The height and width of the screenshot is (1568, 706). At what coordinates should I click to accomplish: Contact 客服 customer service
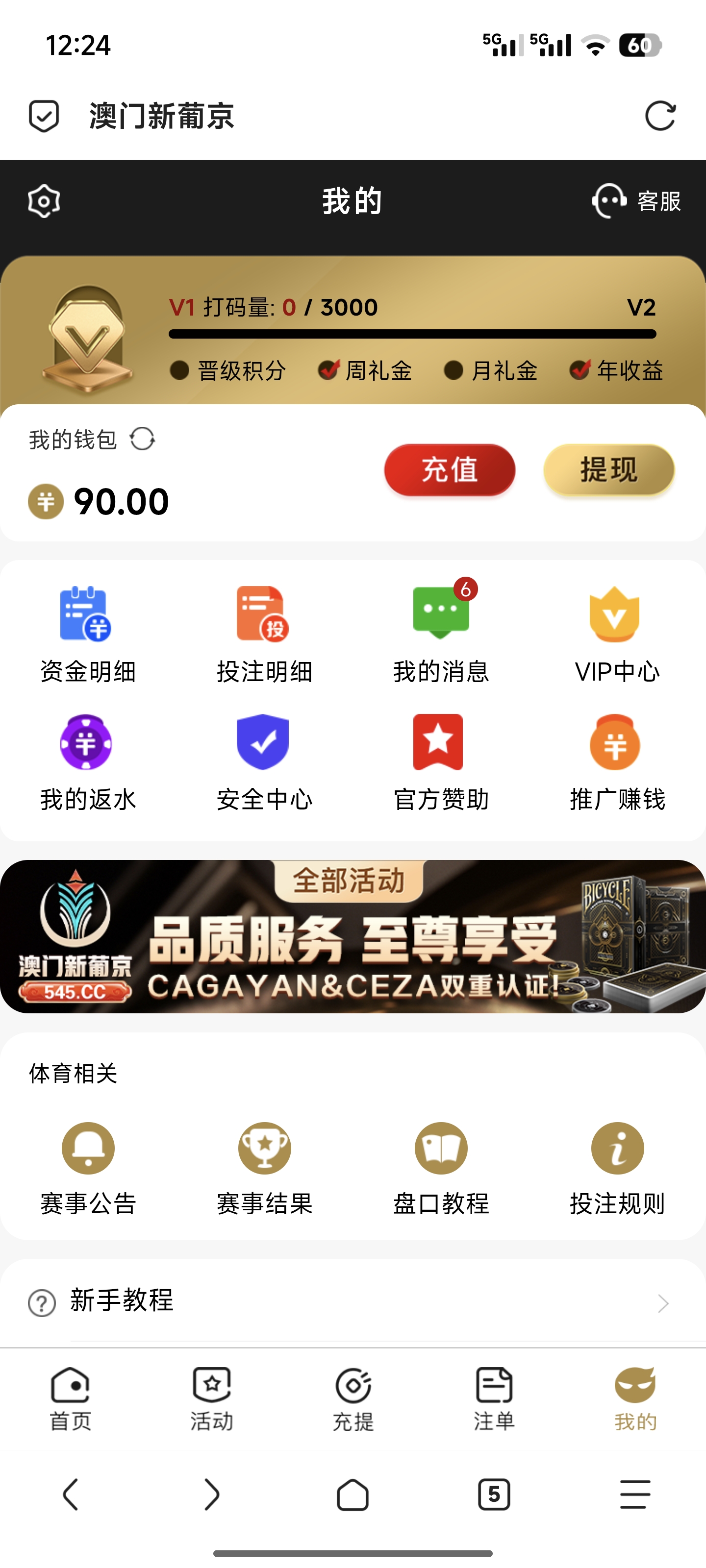(x=636, y=201)
